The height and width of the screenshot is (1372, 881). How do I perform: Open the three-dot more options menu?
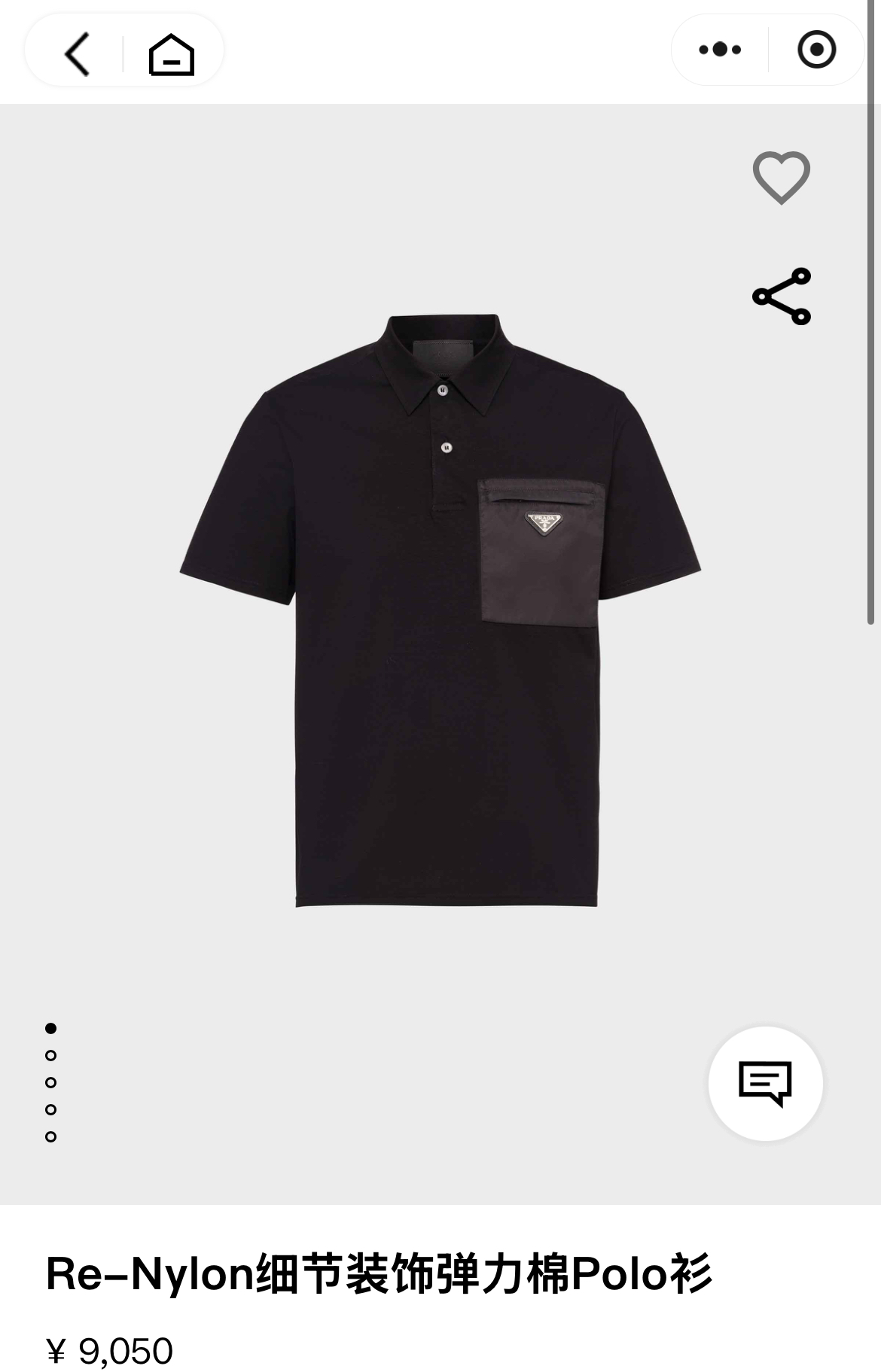(x=720, y=50)
